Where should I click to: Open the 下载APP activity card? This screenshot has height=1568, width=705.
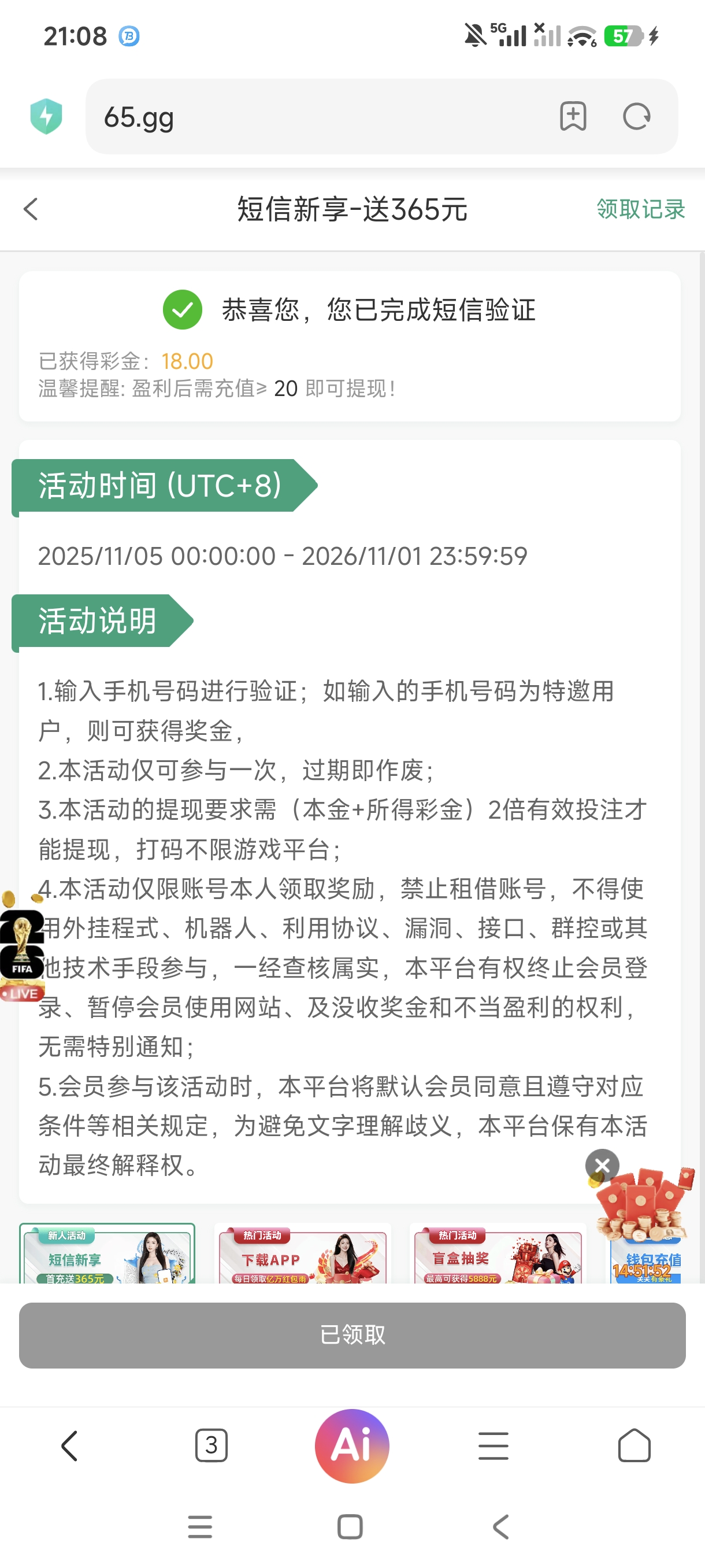tap(302, 1255)
